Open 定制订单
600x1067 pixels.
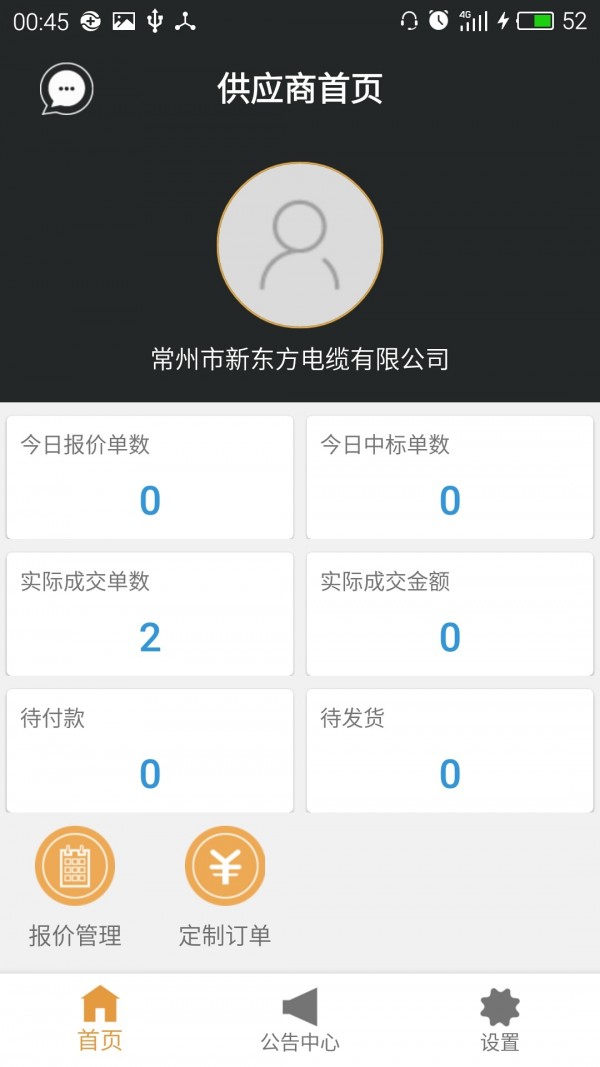click(225, 885)
